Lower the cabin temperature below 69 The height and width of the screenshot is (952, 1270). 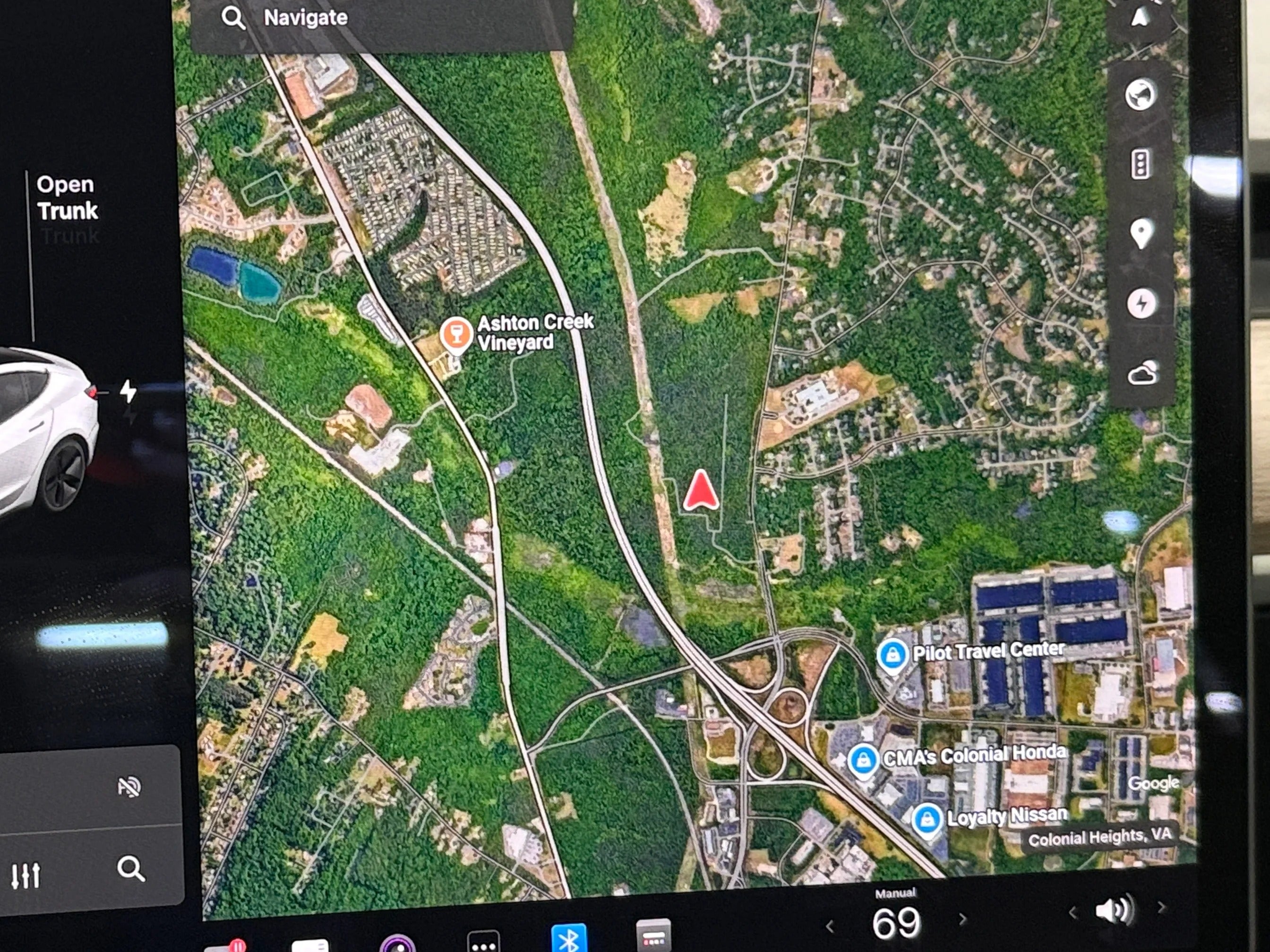tap(830, 925)
